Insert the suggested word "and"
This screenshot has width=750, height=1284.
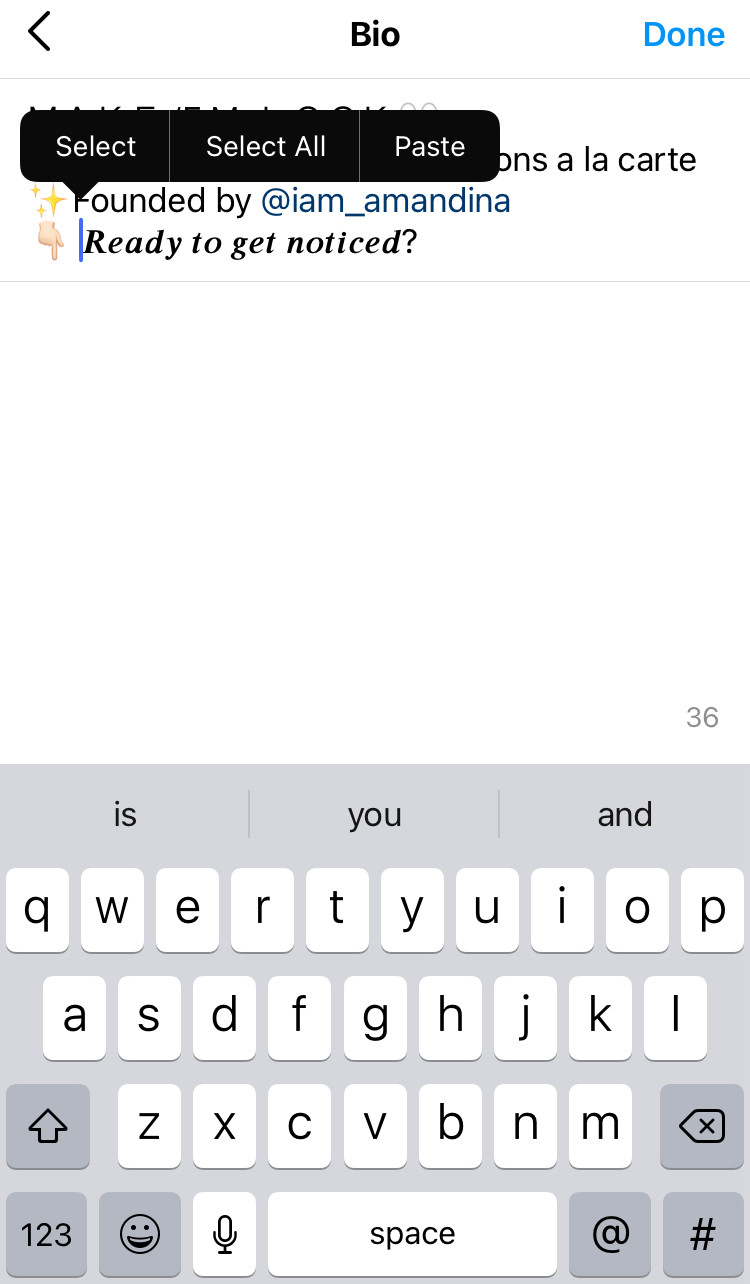(x=625, y=814)
